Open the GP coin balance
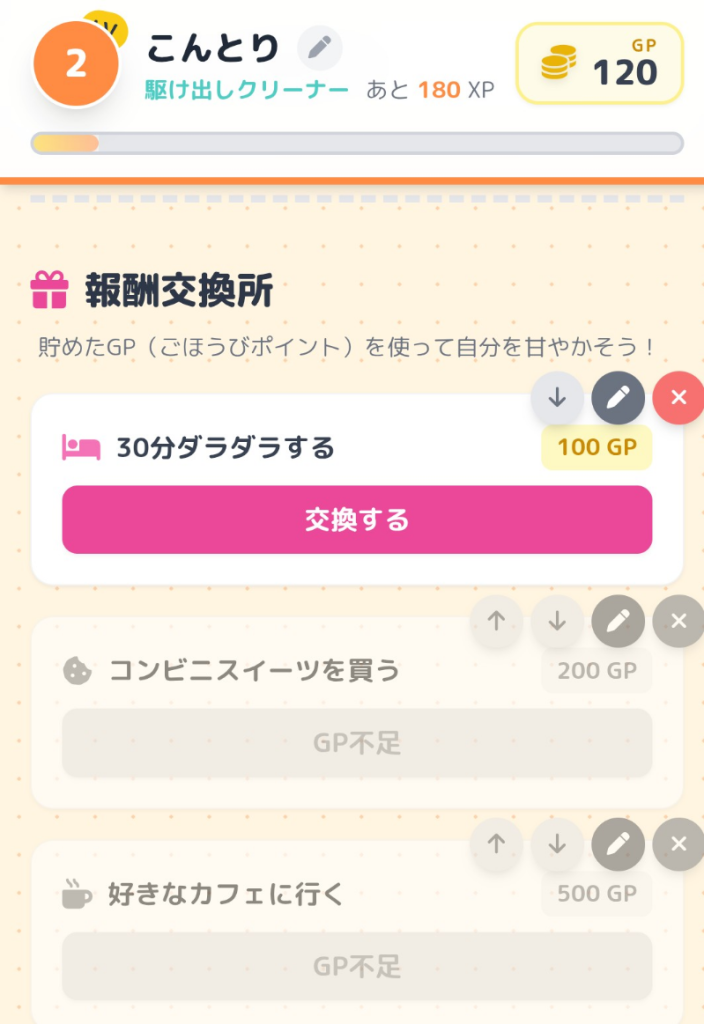The width and height of the screenshot is (704, 1024). 599,63
